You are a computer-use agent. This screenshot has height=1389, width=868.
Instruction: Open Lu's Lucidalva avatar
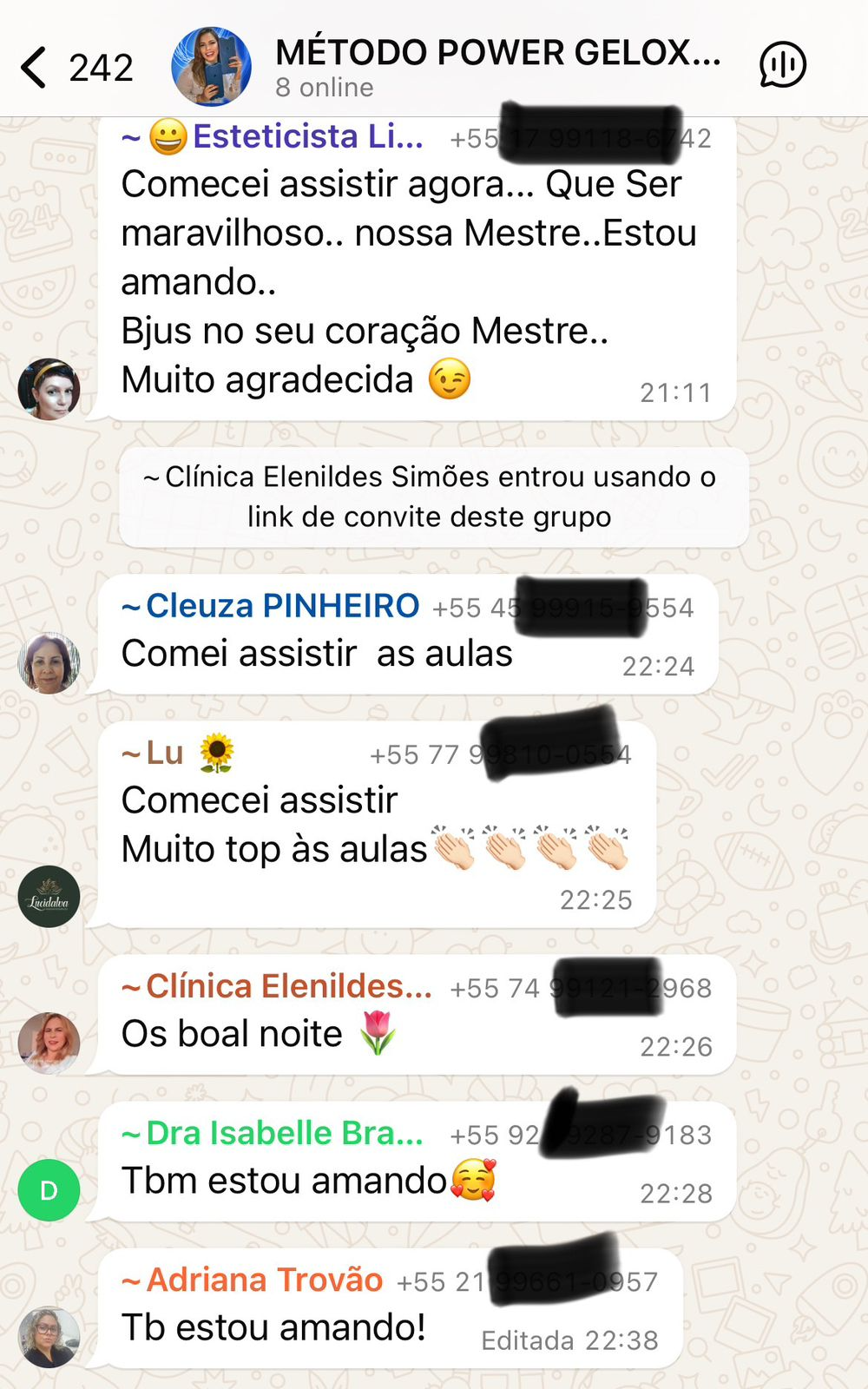point(49,897)
